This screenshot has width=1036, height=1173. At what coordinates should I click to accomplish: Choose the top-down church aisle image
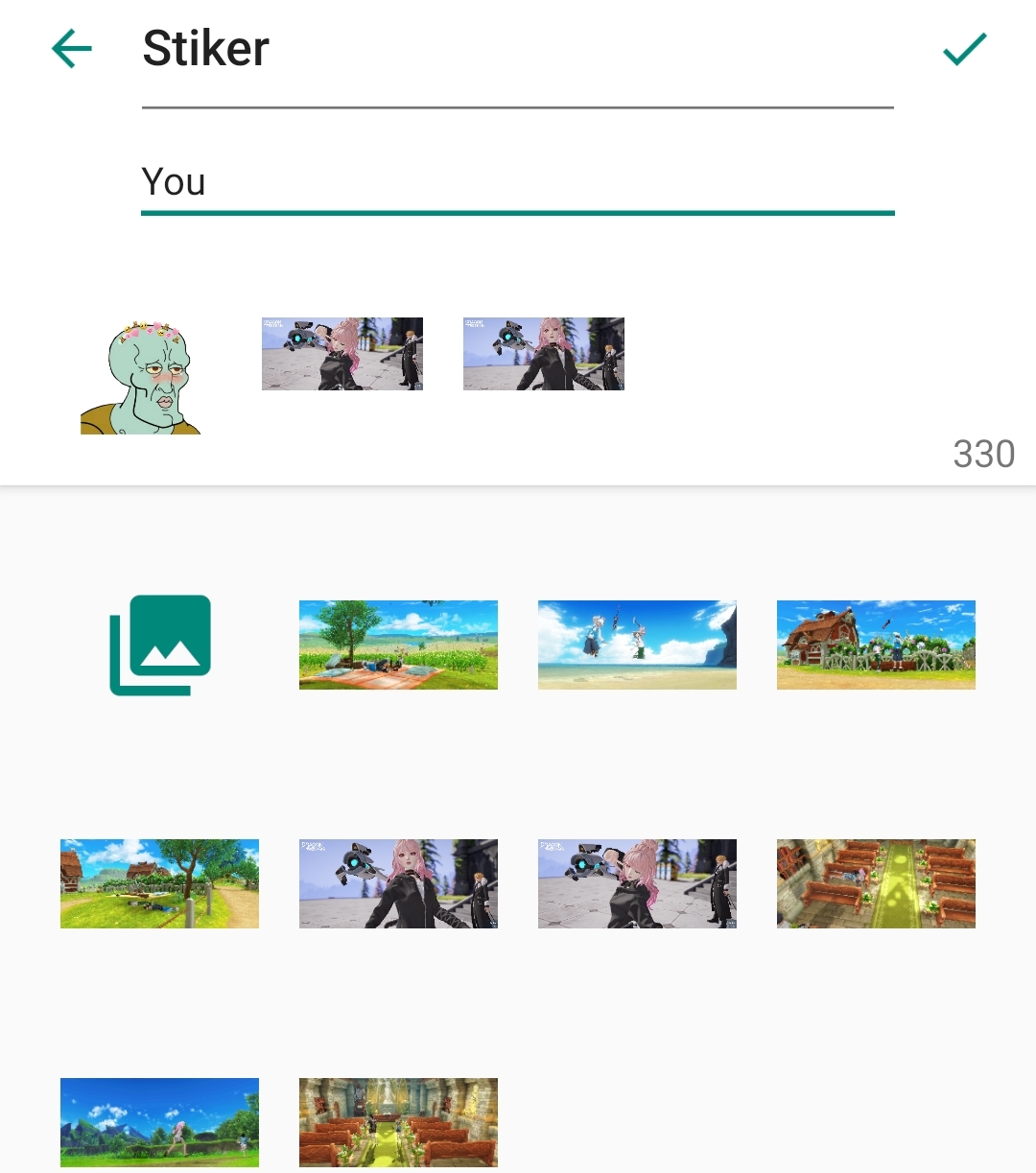point(876,883)
